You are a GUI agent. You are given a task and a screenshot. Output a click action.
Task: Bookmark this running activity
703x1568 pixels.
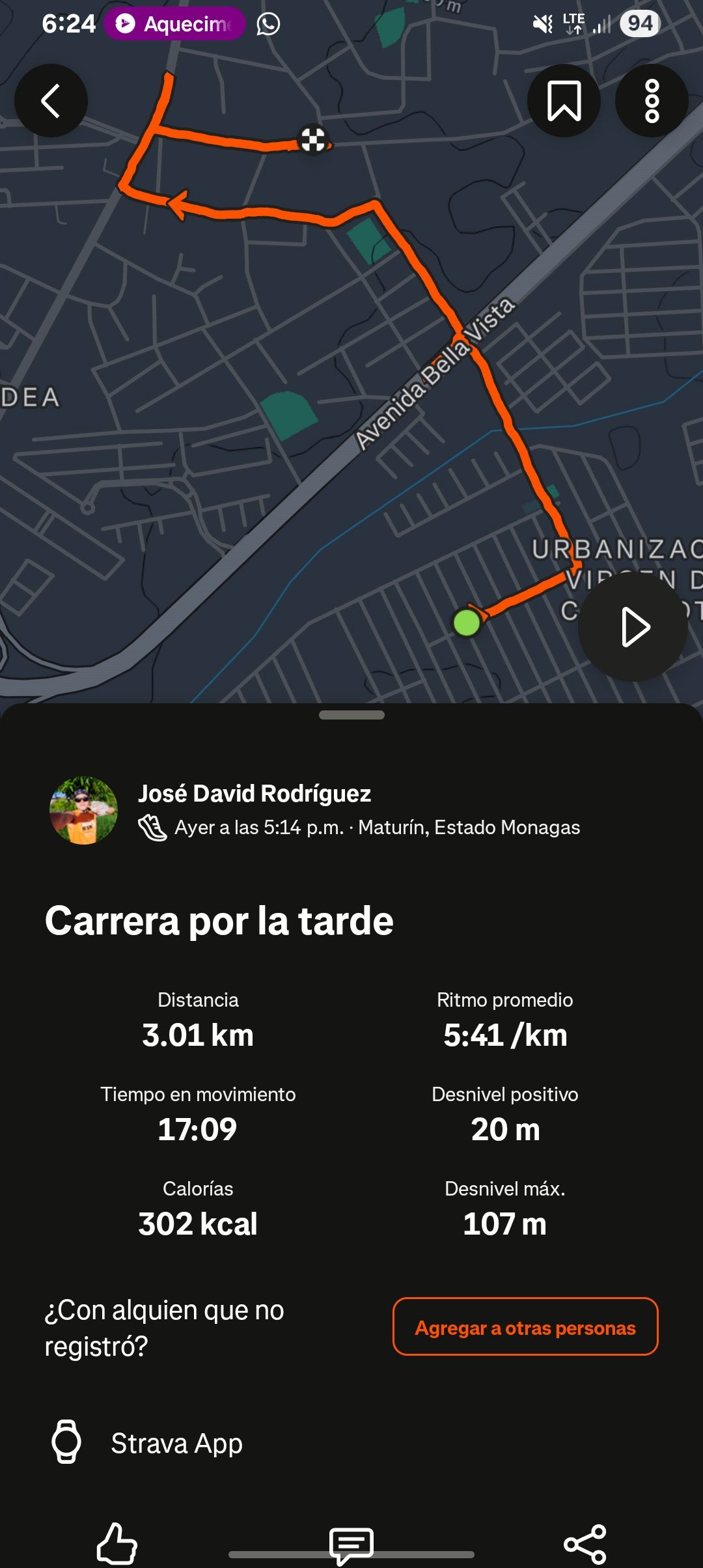[x=564, y=101]
